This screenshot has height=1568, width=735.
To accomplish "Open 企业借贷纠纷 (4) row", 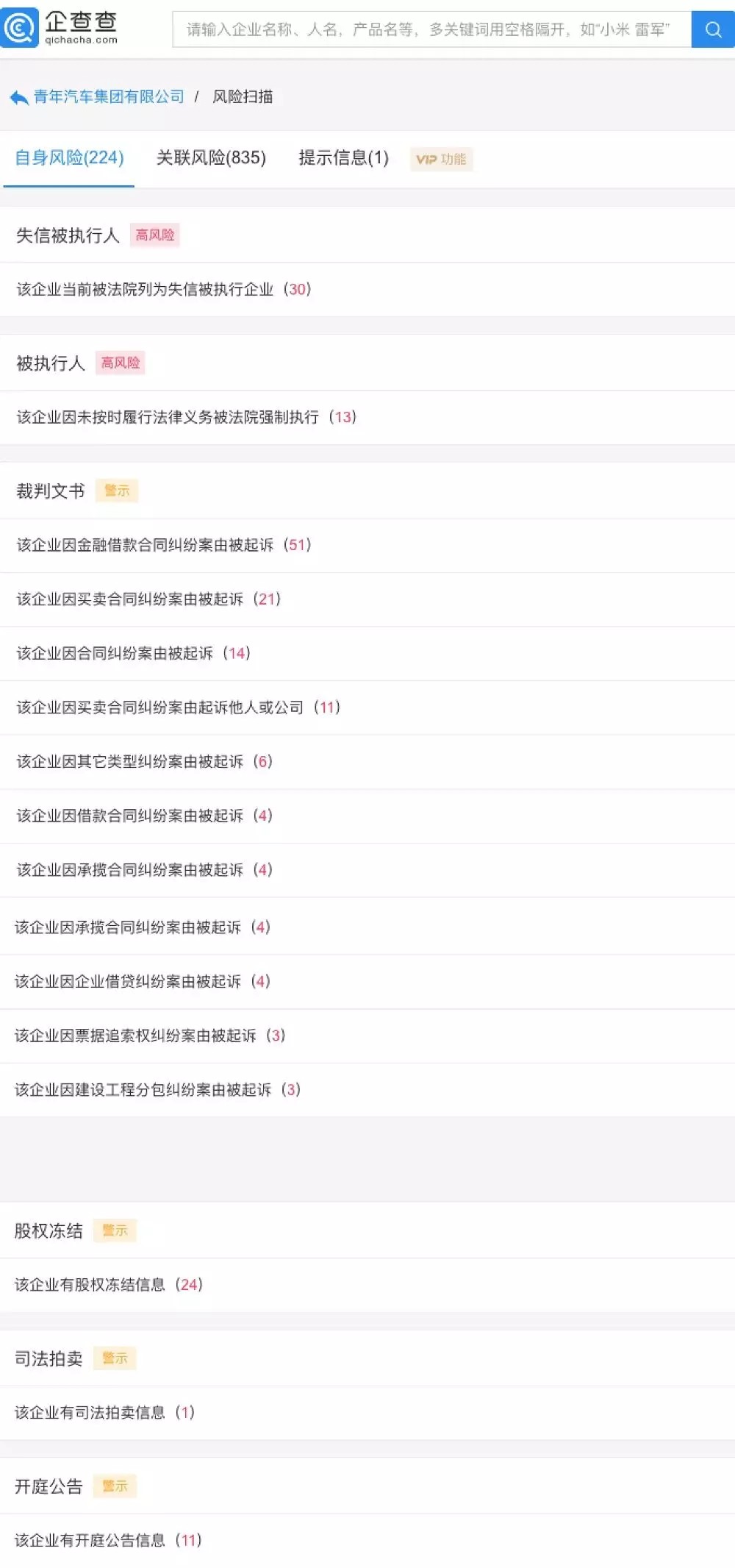I will coord(143,982).
